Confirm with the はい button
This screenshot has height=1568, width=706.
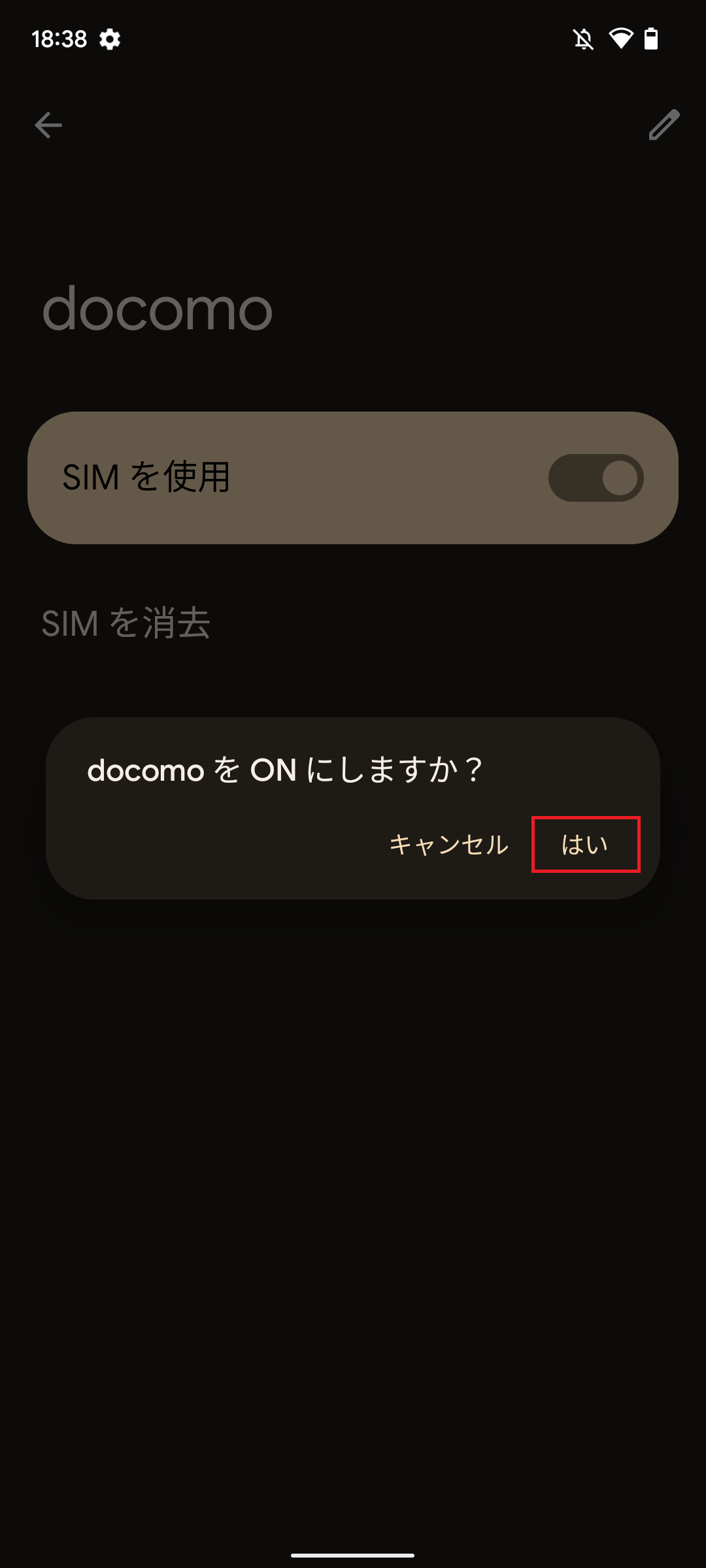[585, 844]
